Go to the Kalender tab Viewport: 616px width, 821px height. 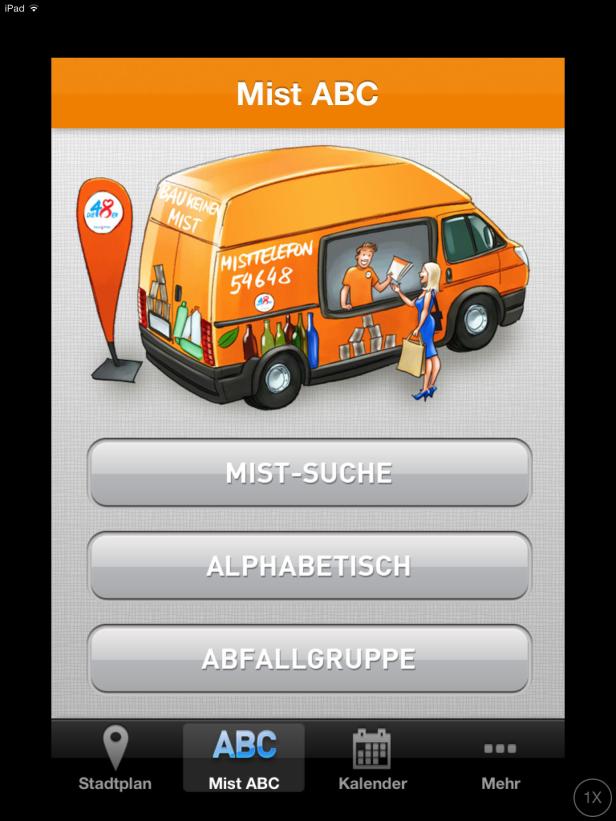coord(372,760)
